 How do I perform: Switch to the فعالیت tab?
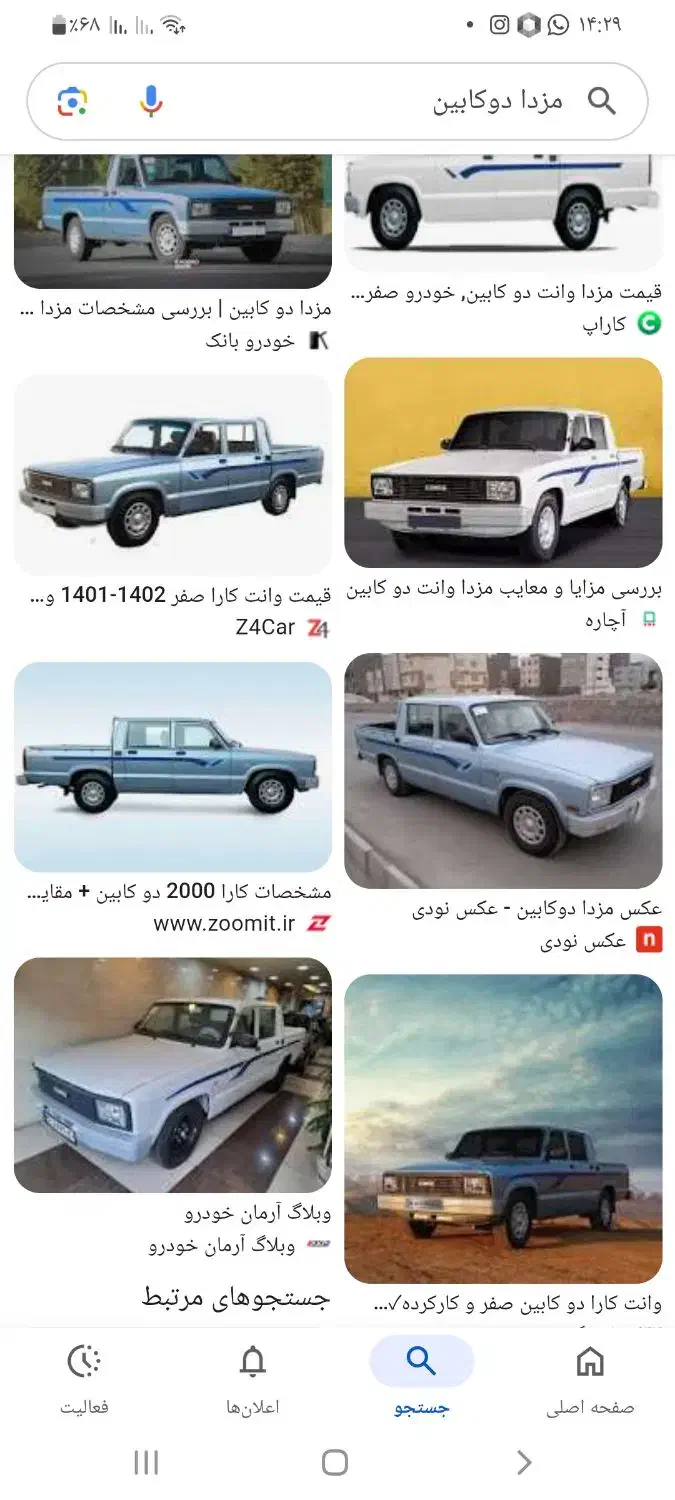tap(85, 1379)
